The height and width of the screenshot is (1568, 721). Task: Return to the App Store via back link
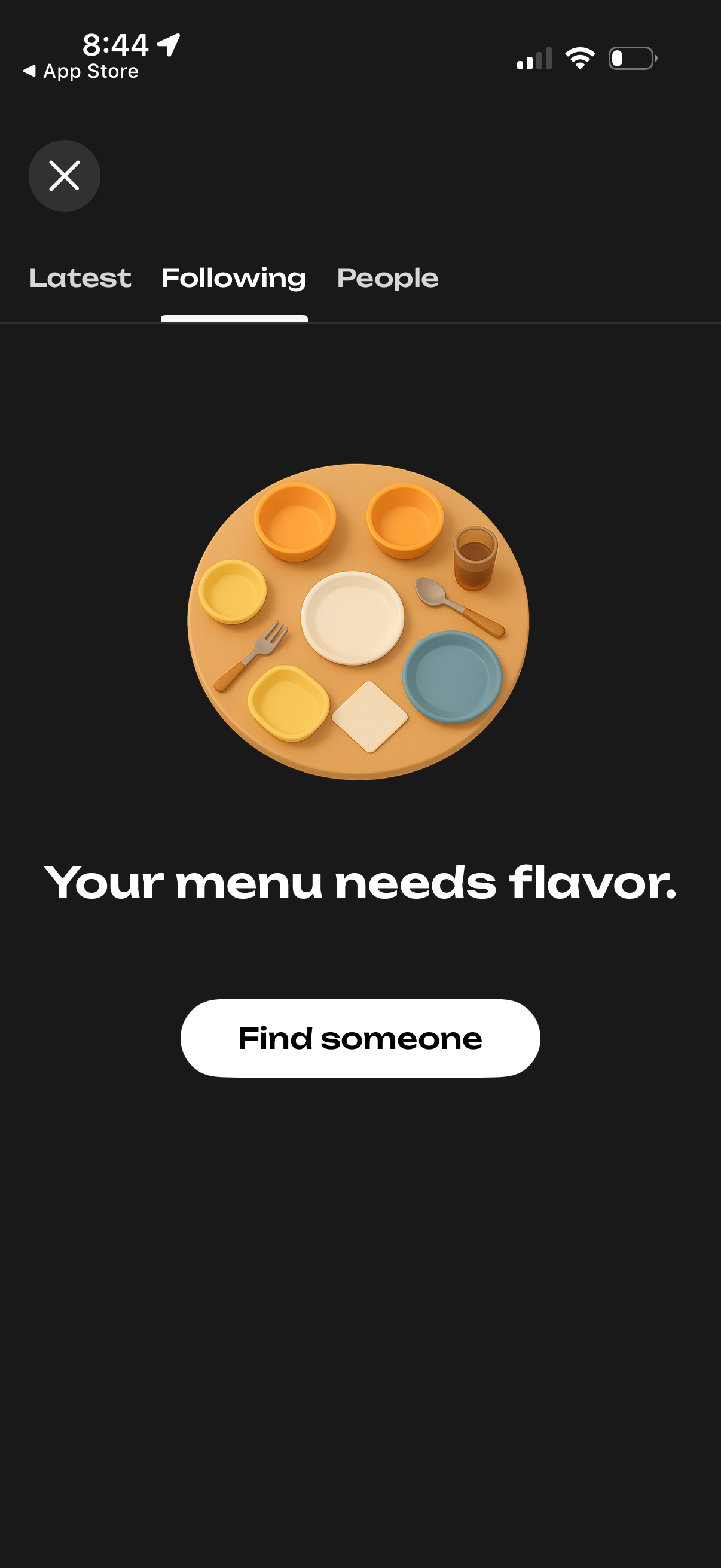(x=79, y=71)
